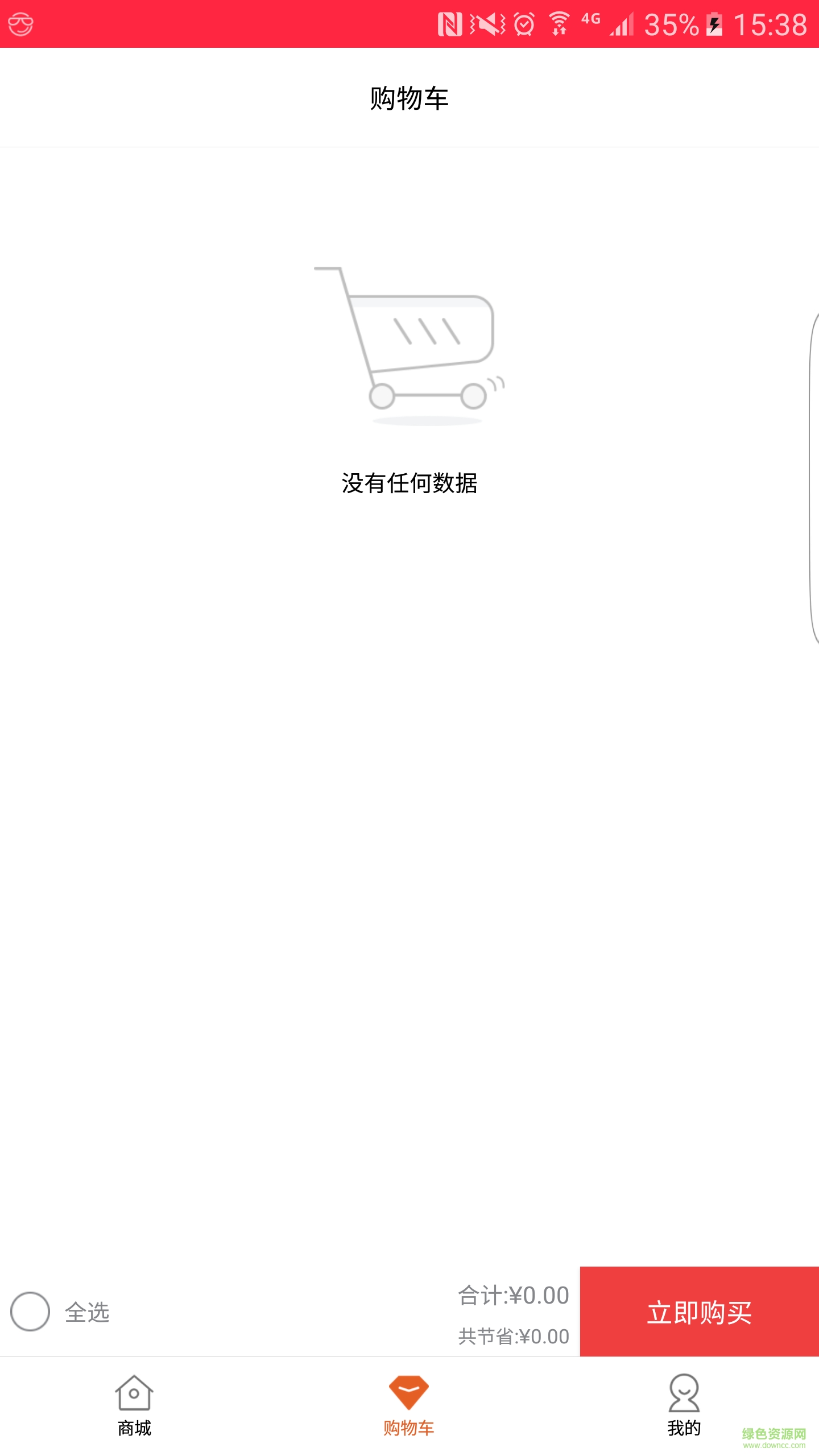This screenshot has height=1456, width=819.
Task: Switch to the 商城 tab
Action: pyautogui.click(x=134, y=1404)
